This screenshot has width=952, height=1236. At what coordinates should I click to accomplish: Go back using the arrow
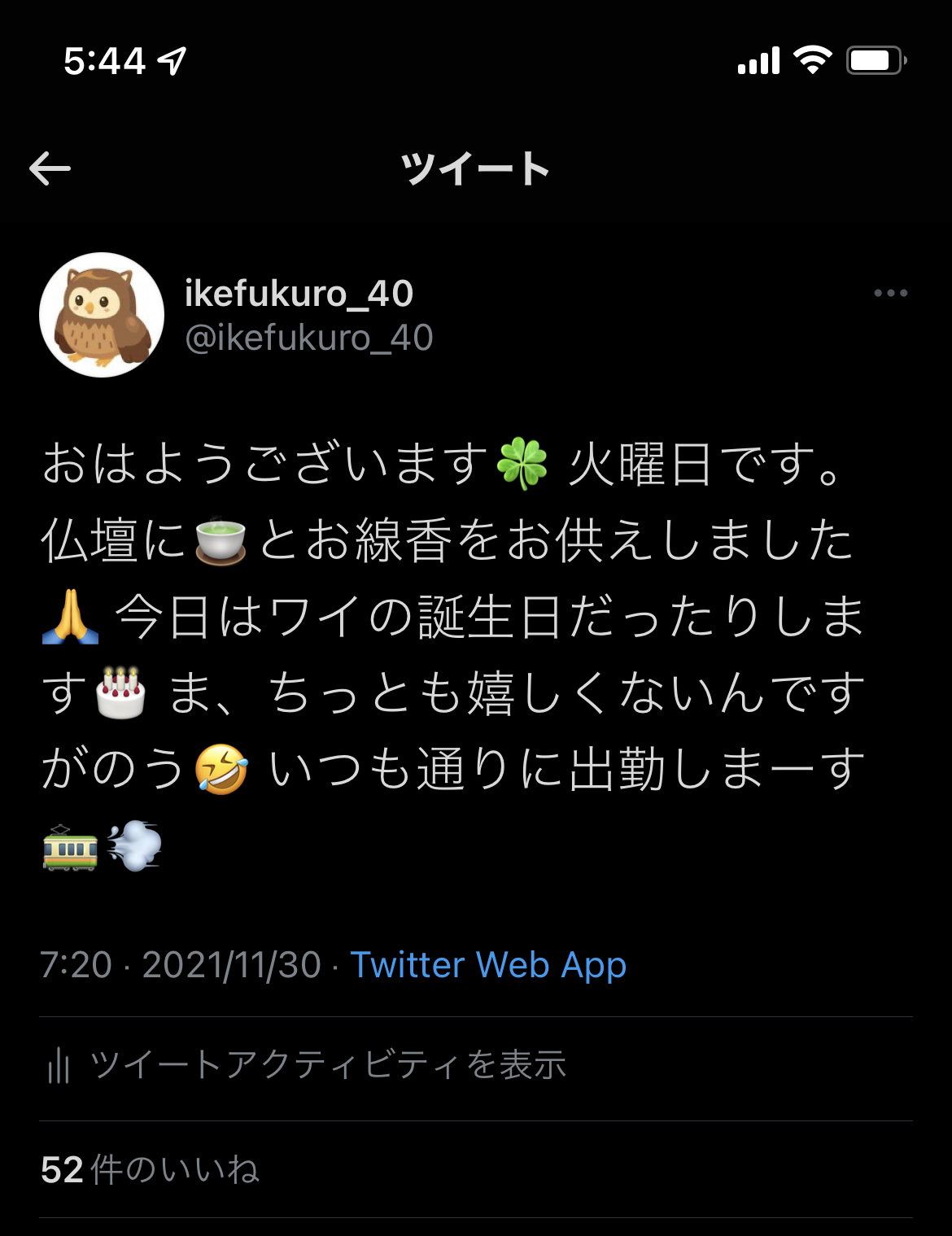pyautogui.click(x=50, y=169)
